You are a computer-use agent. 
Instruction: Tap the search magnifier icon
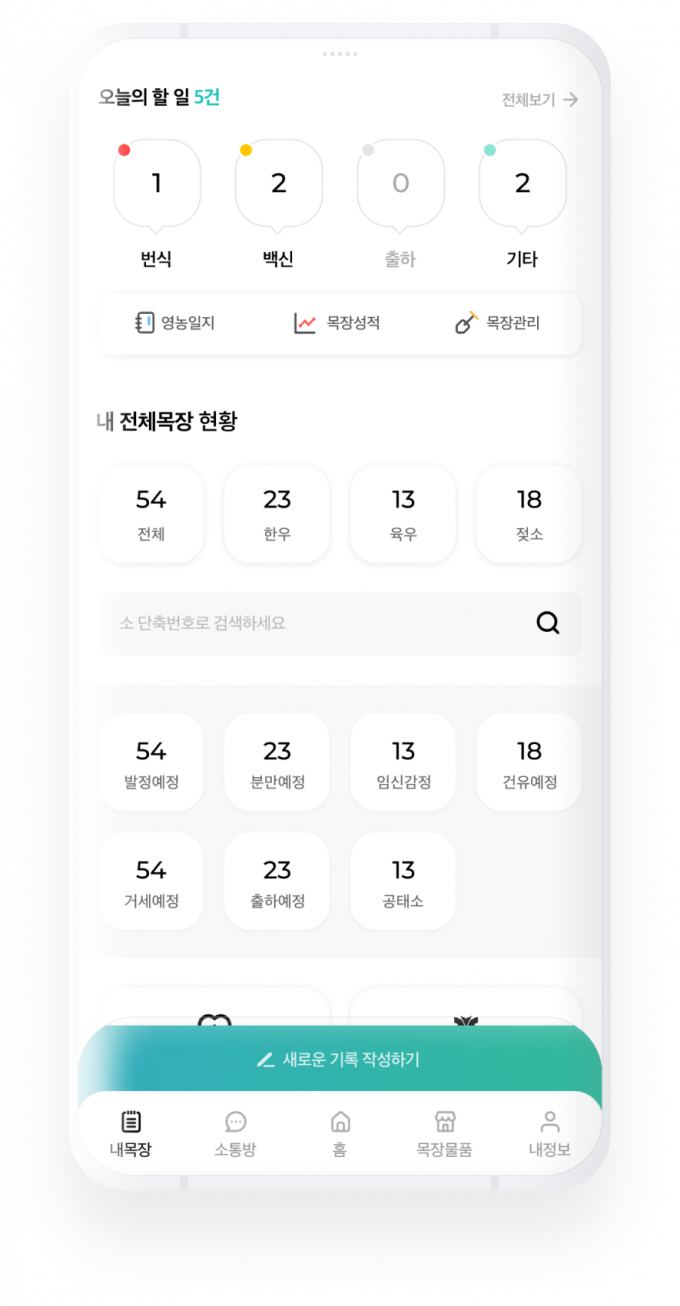tap(548, 623)
